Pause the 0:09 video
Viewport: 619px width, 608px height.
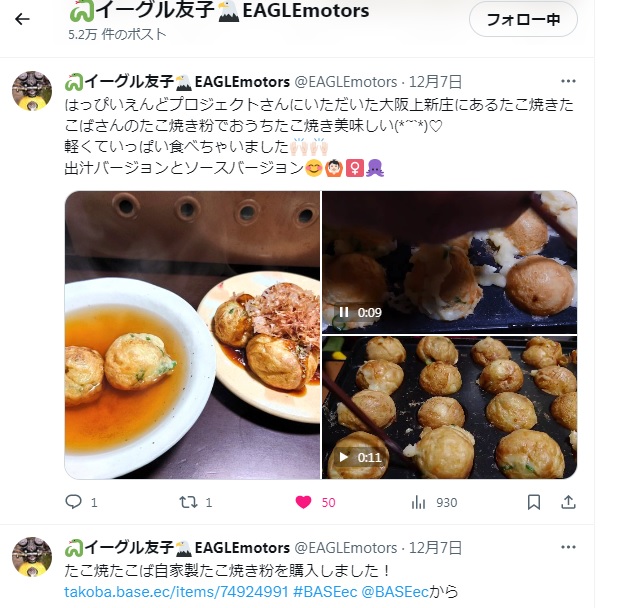344,312
